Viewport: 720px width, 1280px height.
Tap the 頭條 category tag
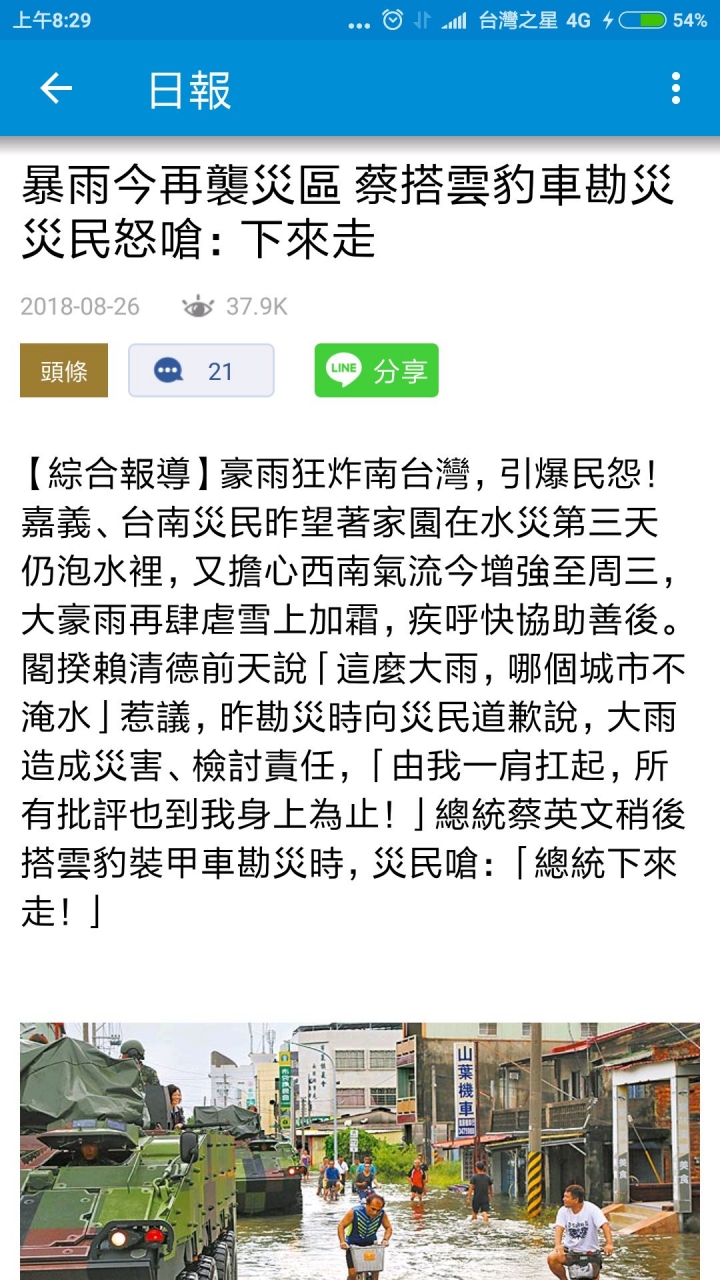pyautogui.click(x=64, y=371)
